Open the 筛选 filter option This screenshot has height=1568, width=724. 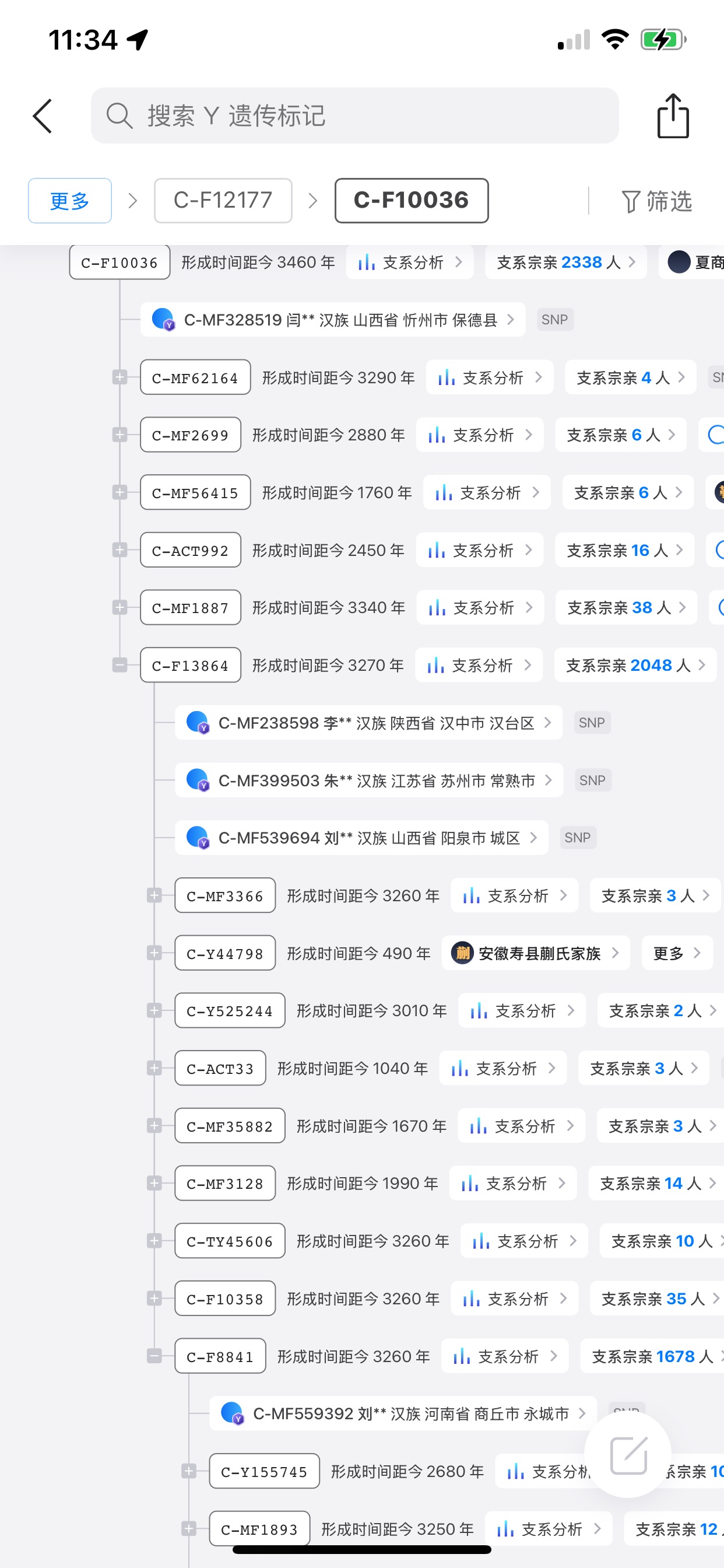pyautogui.click(x=657, y=201)
